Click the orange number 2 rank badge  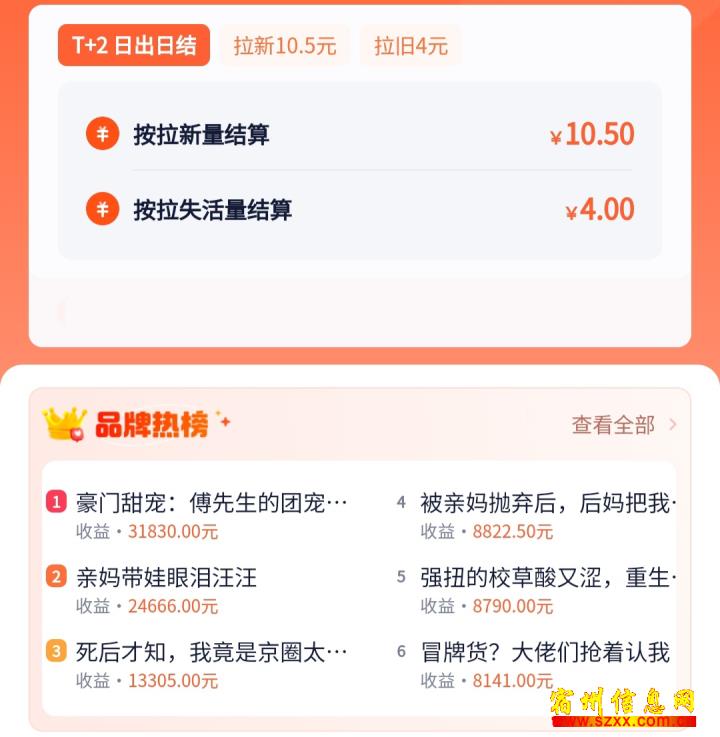tap(57, 579)
